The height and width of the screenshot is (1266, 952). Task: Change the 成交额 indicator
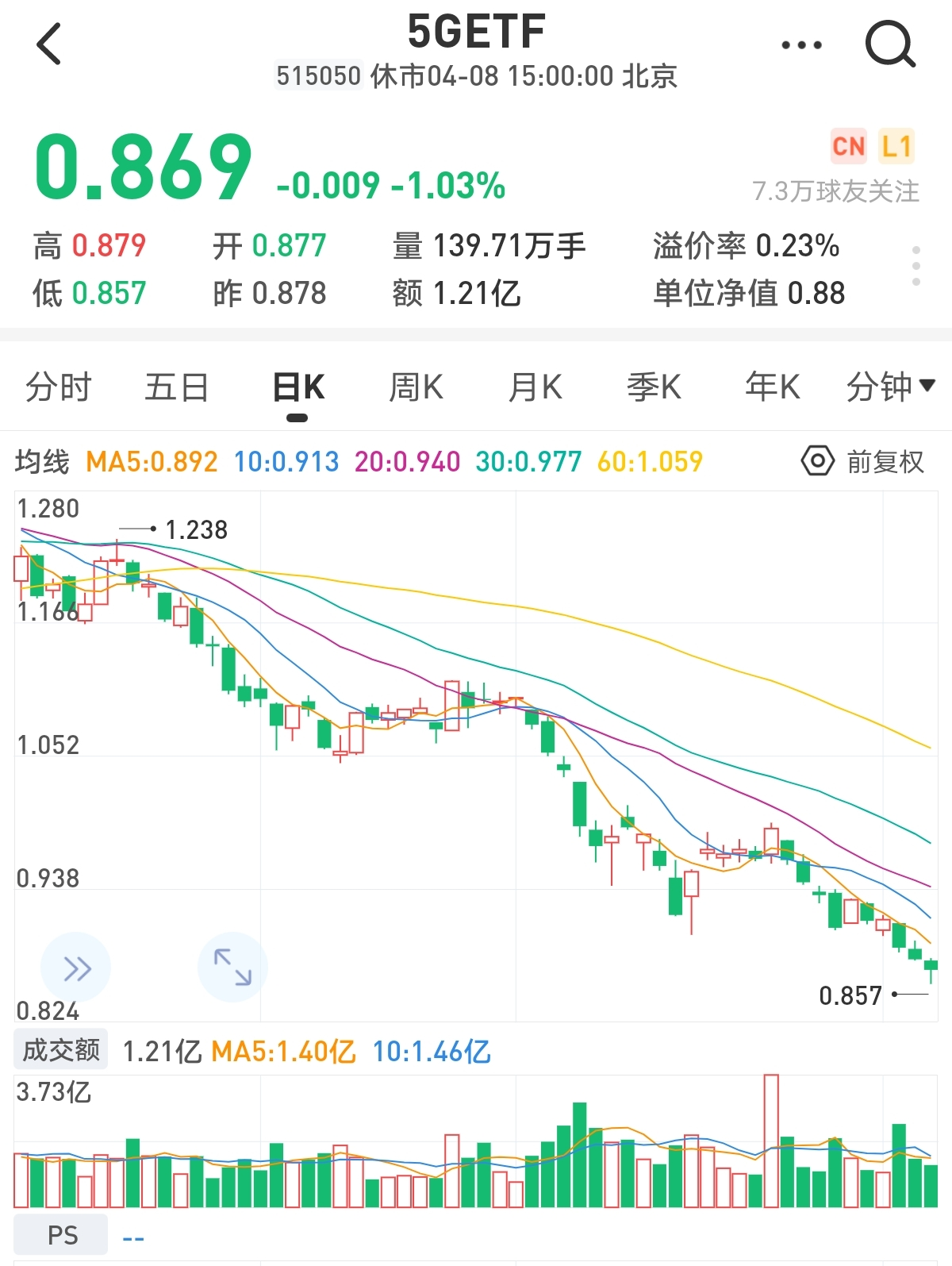click(61, 1051)
